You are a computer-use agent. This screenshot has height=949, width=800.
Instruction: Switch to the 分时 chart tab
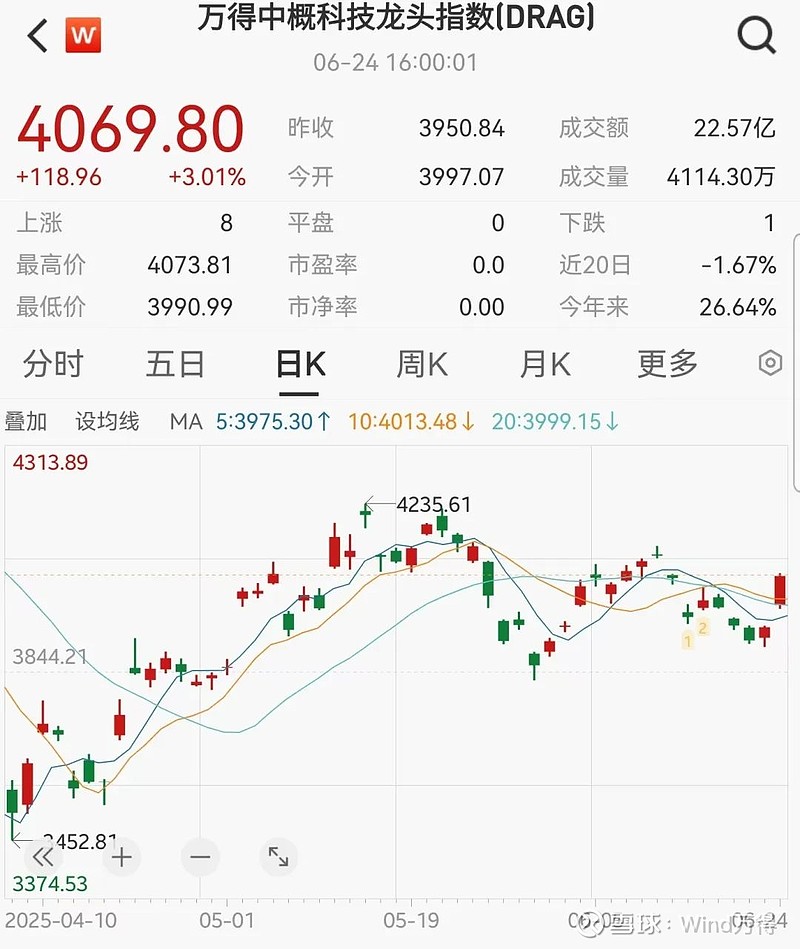(x=53, y=364)
